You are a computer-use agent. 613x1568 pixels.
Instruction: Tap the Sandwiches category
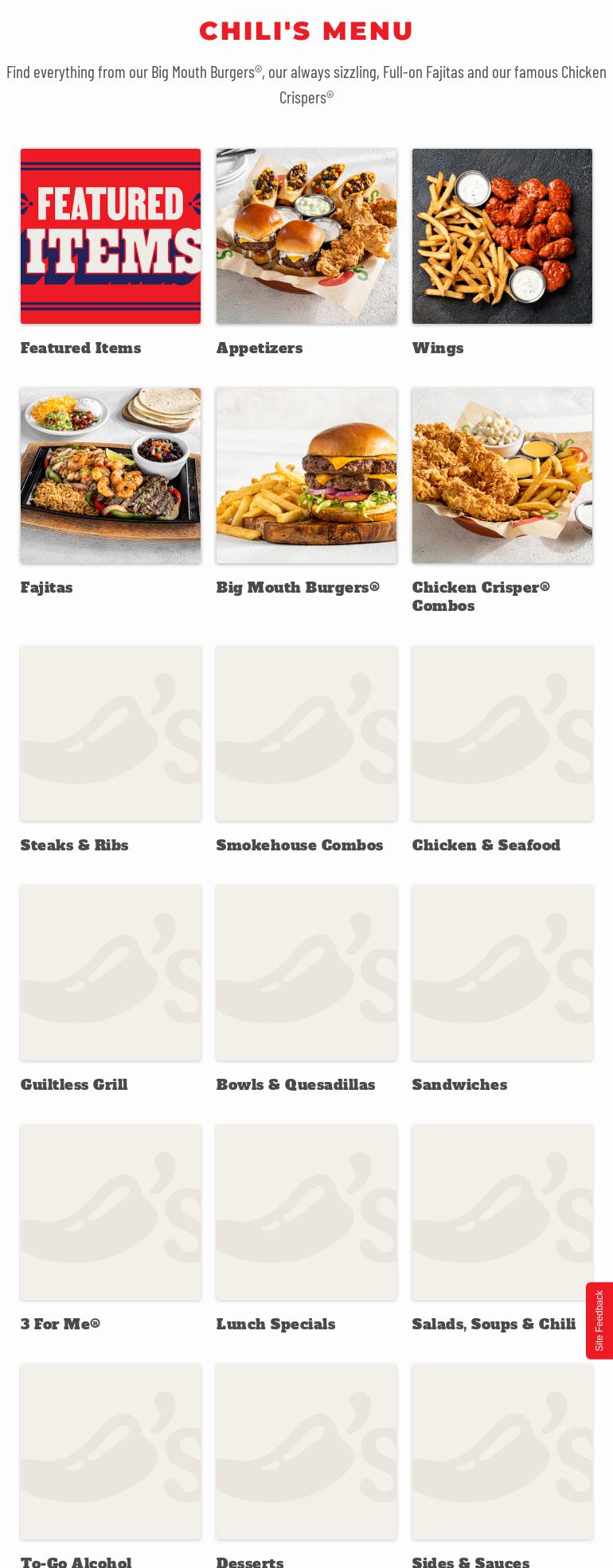[x=502, y=973]
